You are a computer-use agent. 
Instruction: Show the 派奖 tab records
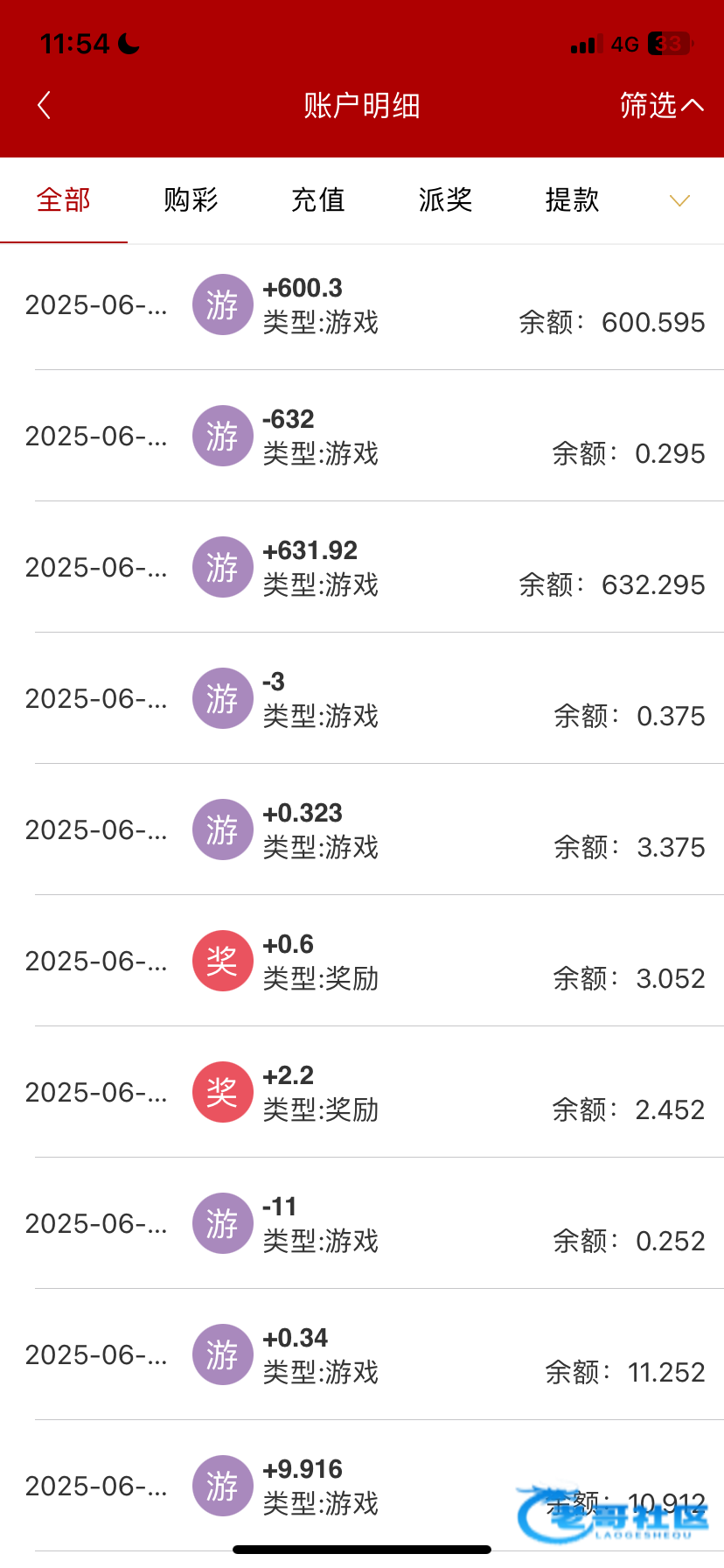coord(445,200)
